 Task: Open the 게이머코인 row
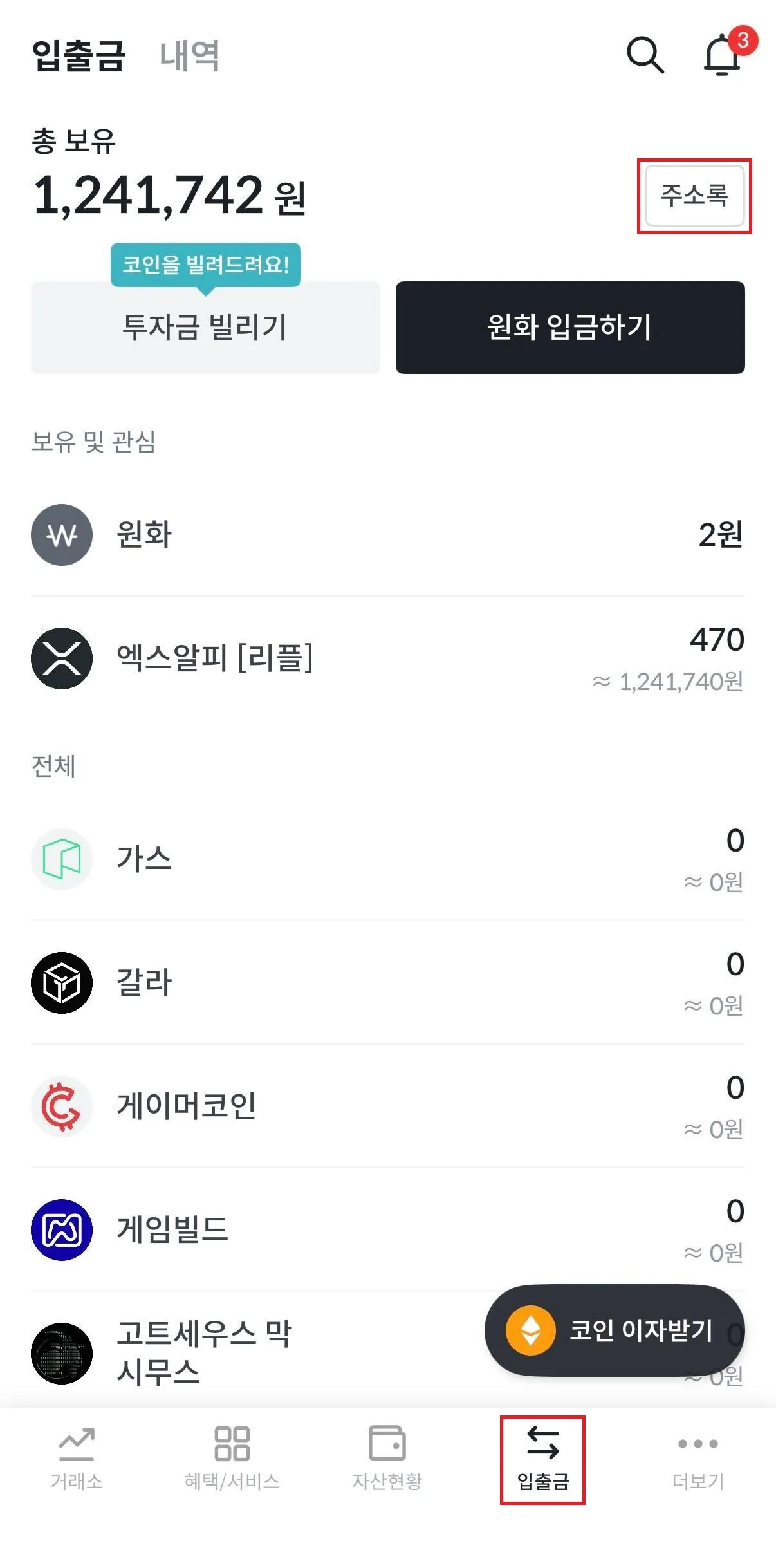tap(387, 1106)
